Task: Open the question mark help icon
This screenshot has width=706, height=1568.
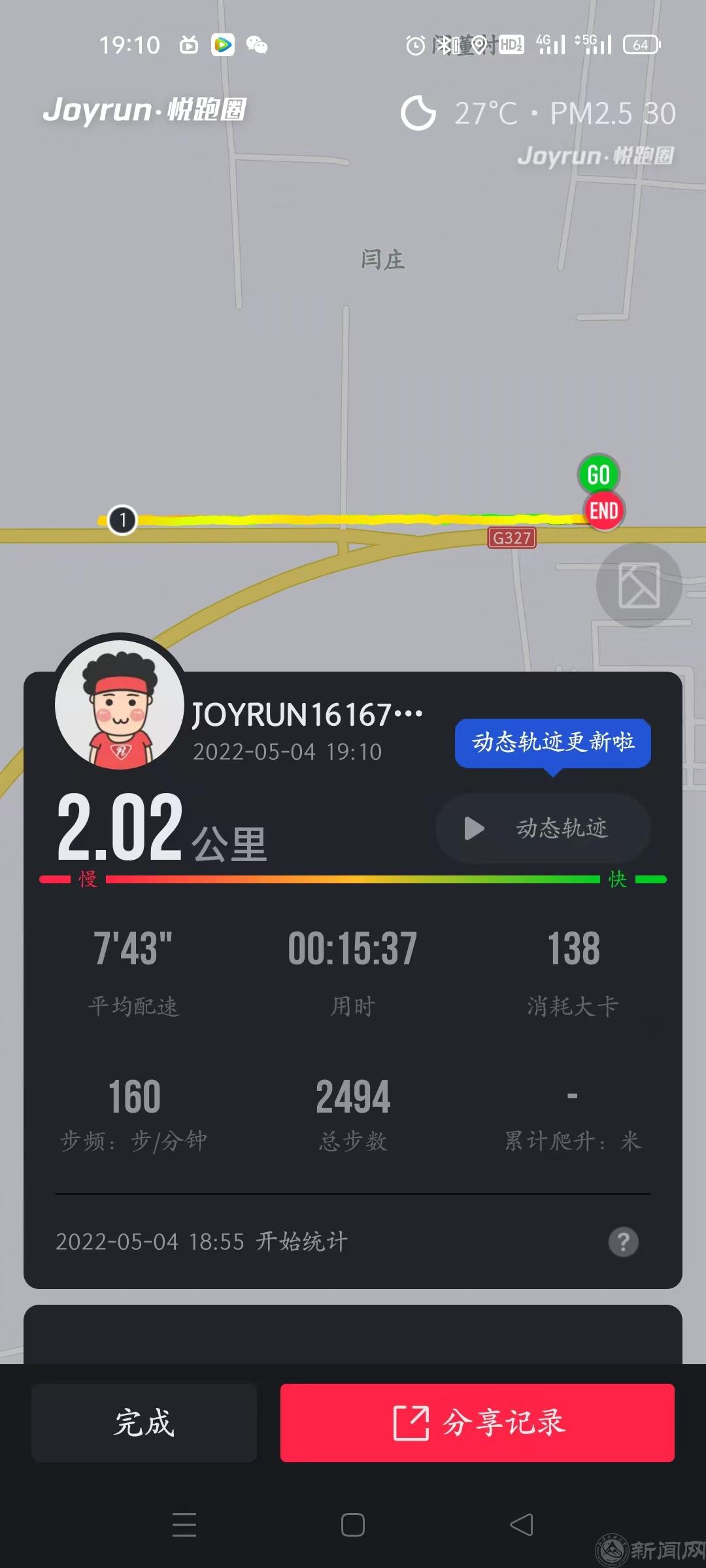Action: pos(623,1242)
